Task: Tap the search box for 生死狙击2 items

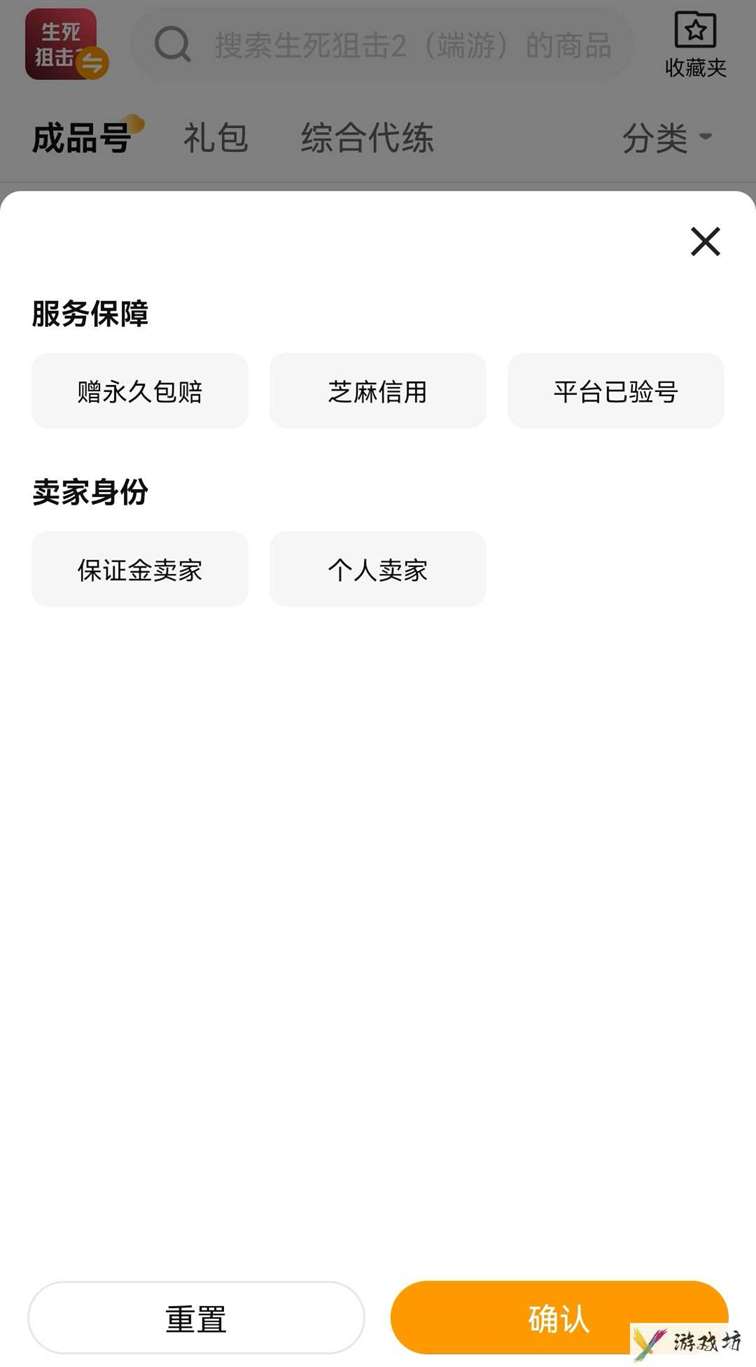Action: pos(382,45)
